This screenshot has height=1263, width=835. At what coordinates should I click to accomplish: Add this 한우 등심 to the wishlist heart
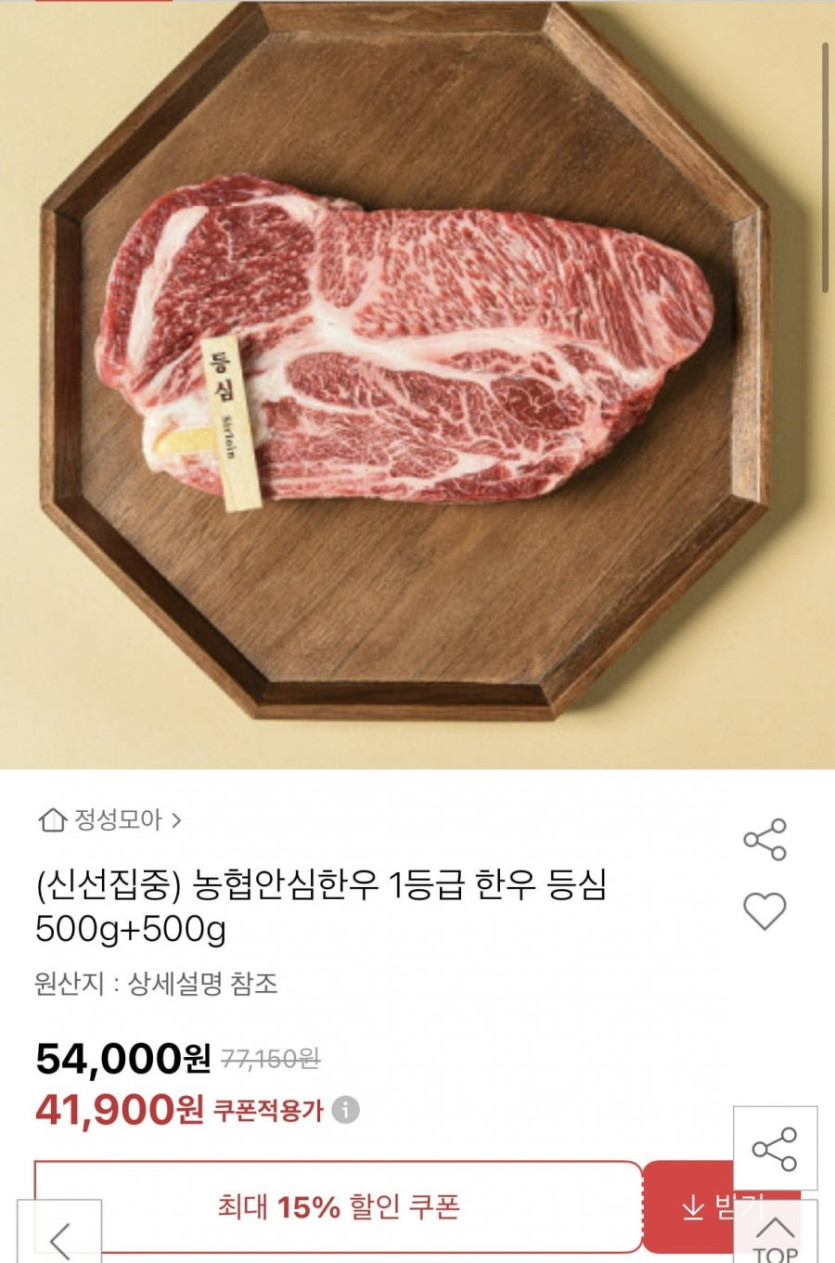(x=765, y=911)
